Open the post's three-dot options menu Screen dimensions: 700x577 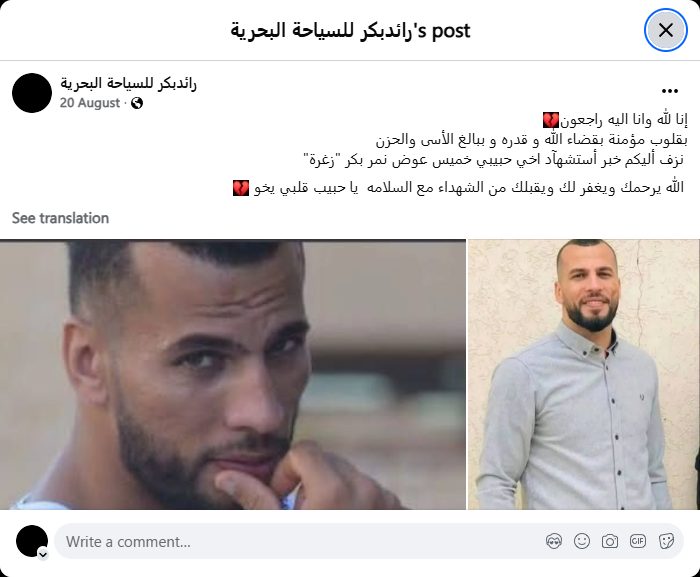tap(671, 90)
